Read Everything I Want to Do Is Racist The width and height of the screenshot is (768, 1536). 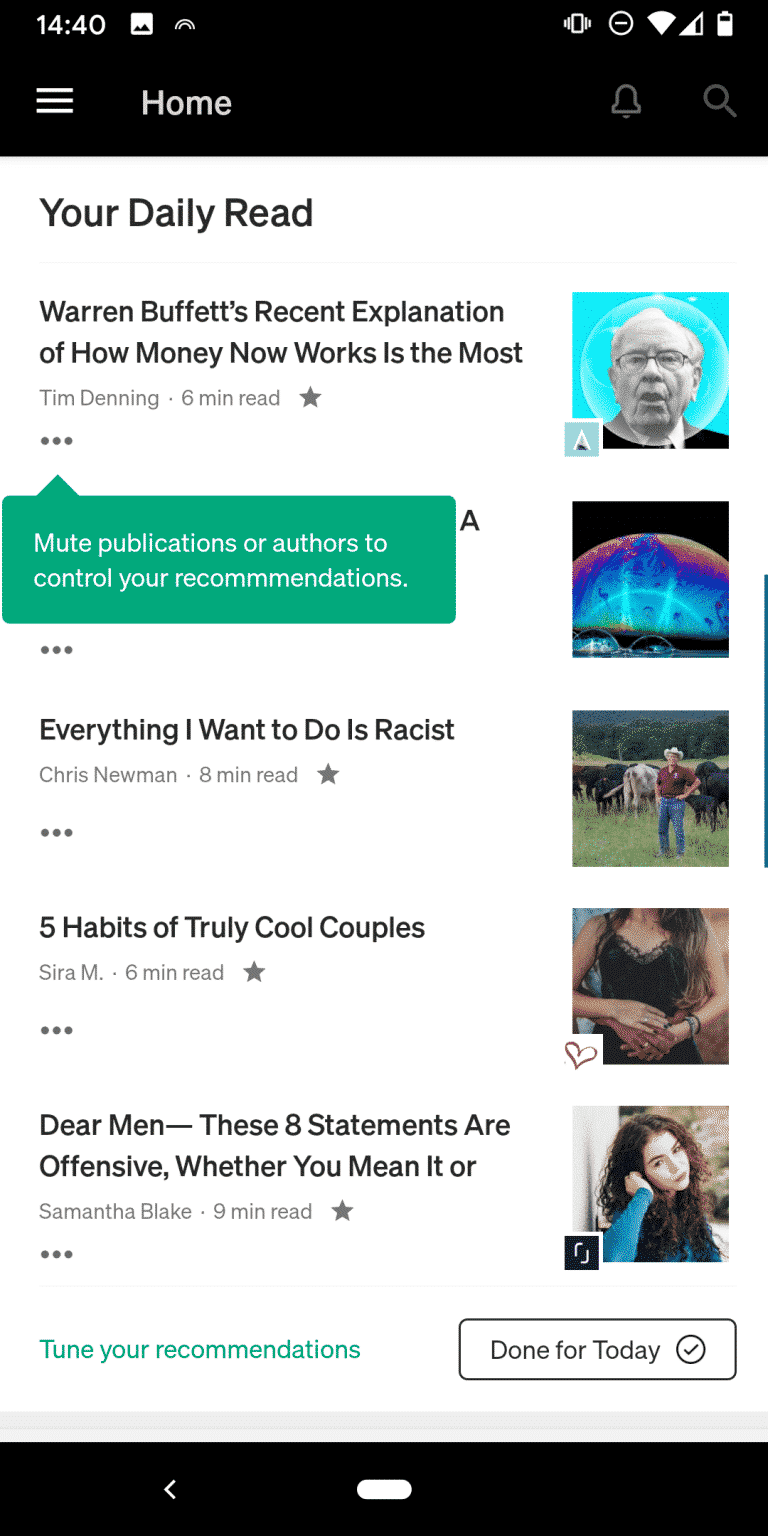(247, 730)
